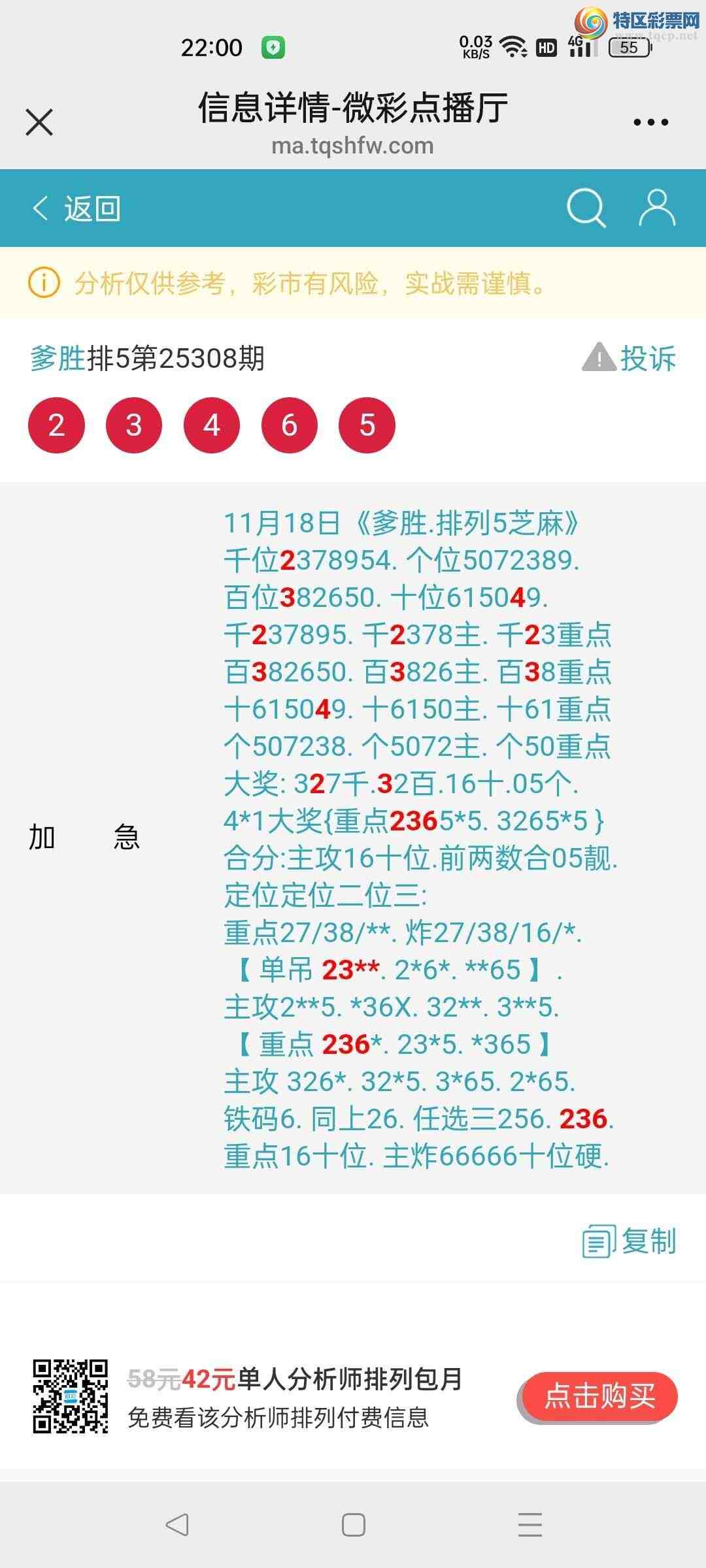This screenshot has width=706, height=1568.
Task: Open the recent apps menu in navigation bar
Action: pyautogui.click(x=529, y=1522)
